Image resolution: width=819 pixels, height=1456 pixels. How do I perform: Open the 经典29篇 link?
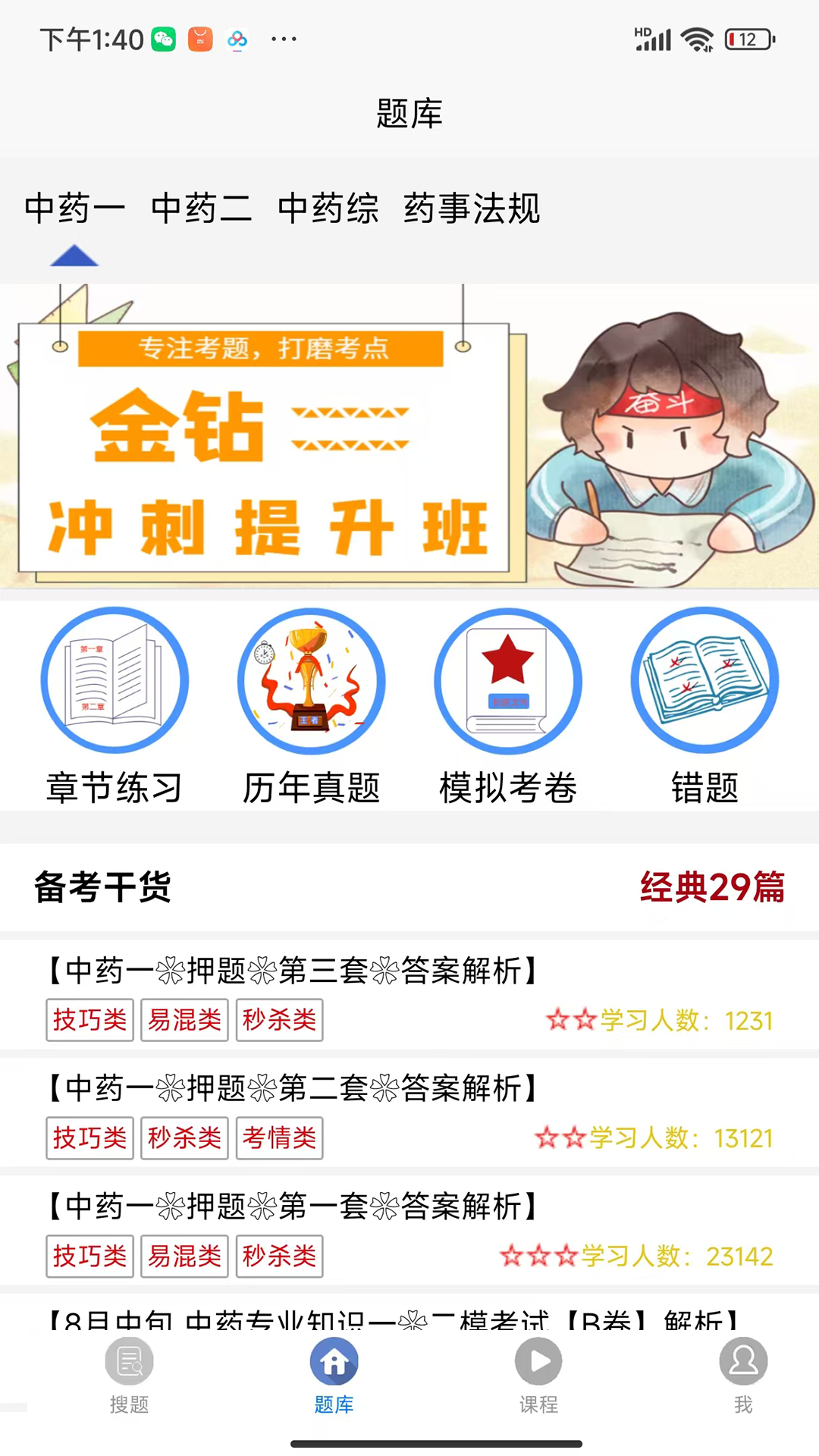714,884
